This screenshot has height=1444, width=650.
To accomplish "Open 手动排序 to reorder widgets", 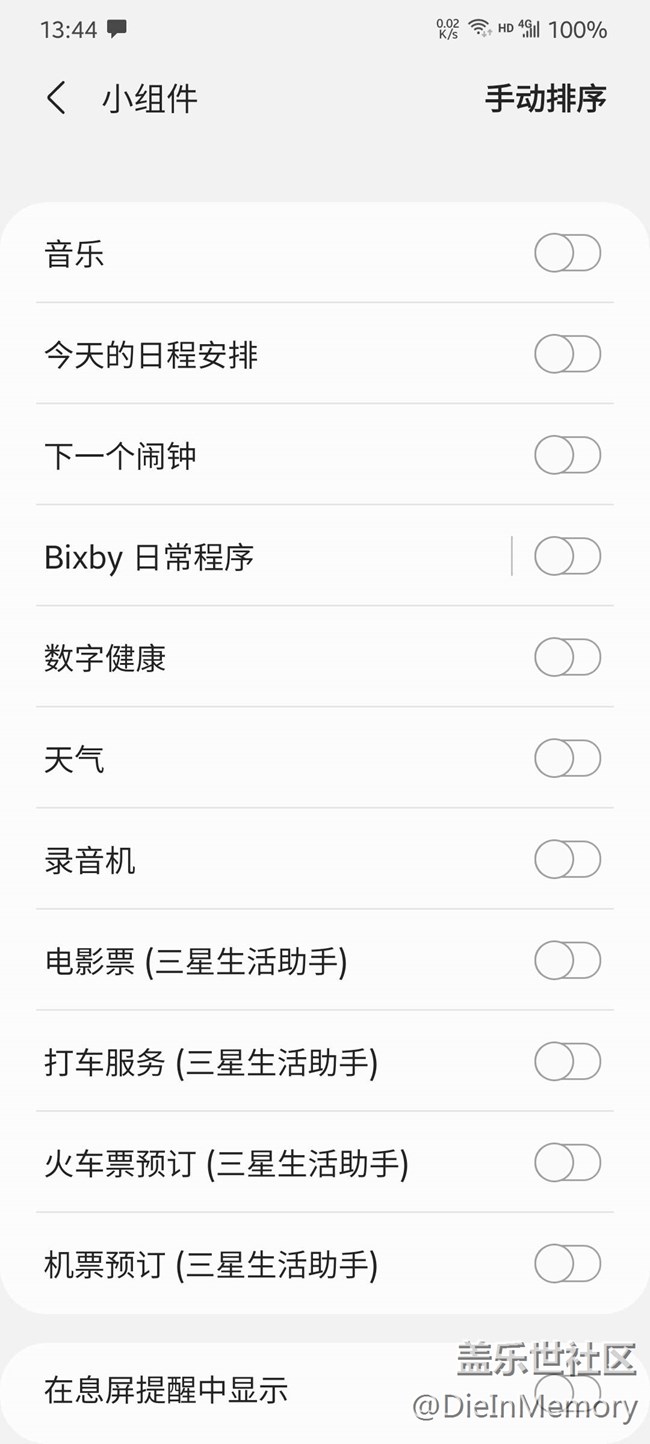I will tap(545, 98).
